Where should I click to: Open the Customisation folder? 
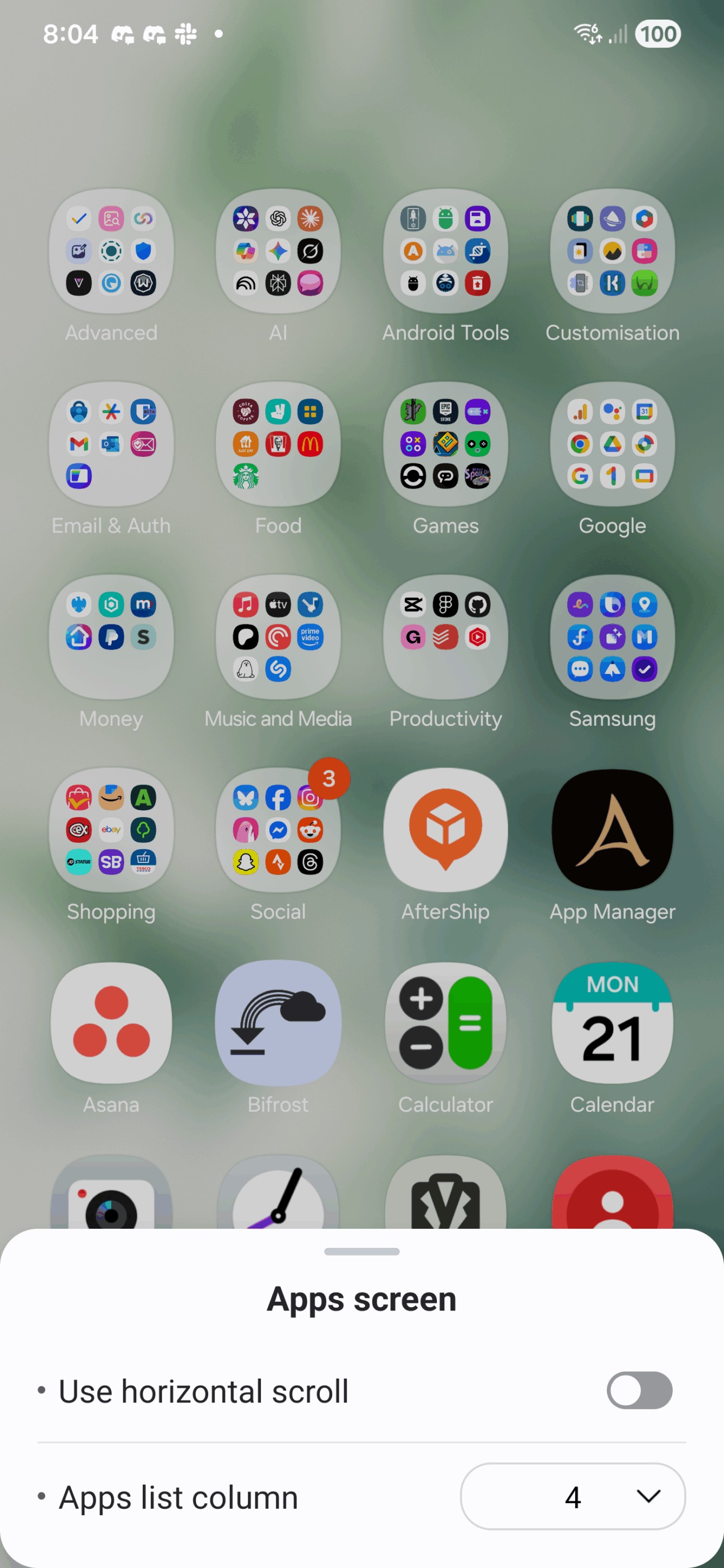point(612,251)
